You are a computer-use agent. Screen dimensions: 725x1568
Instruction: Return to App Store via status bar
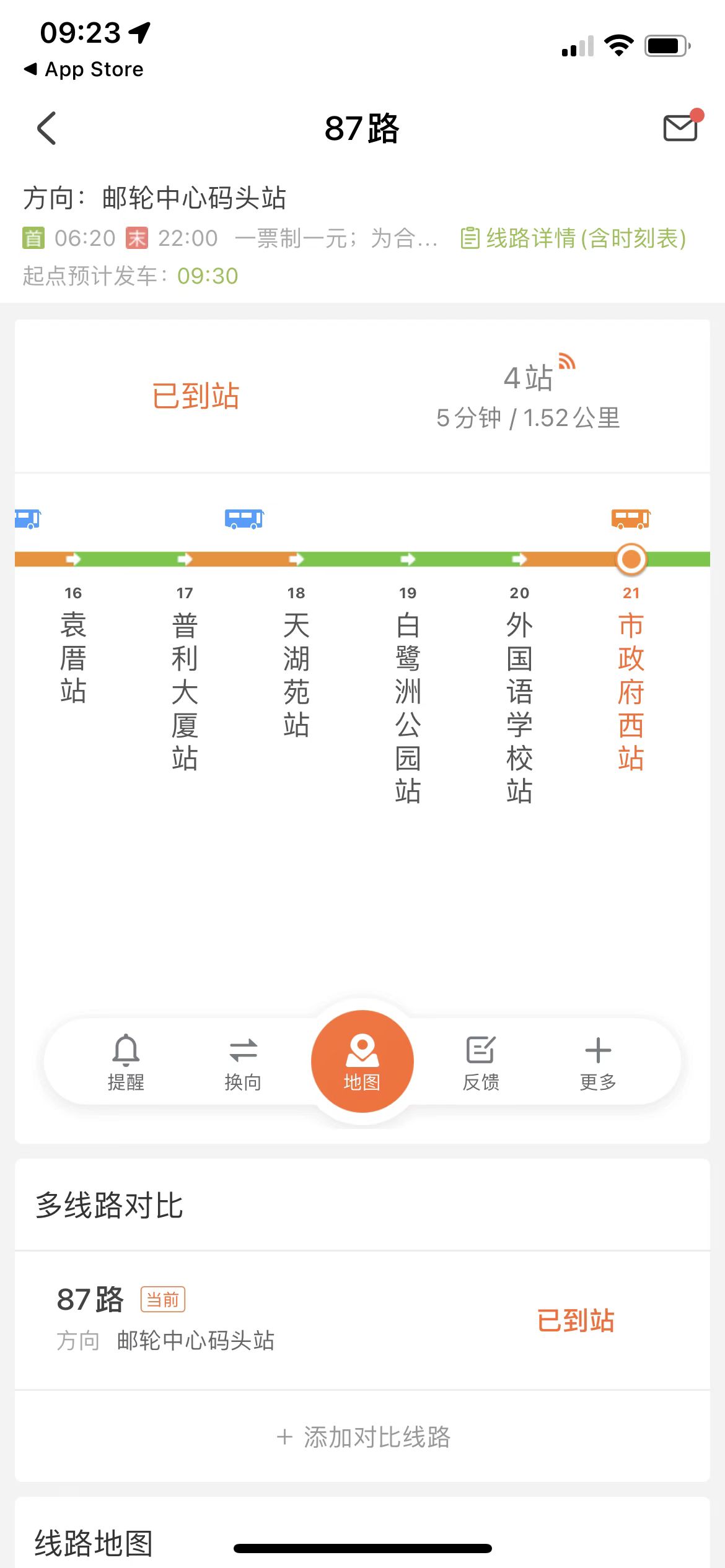84,69
